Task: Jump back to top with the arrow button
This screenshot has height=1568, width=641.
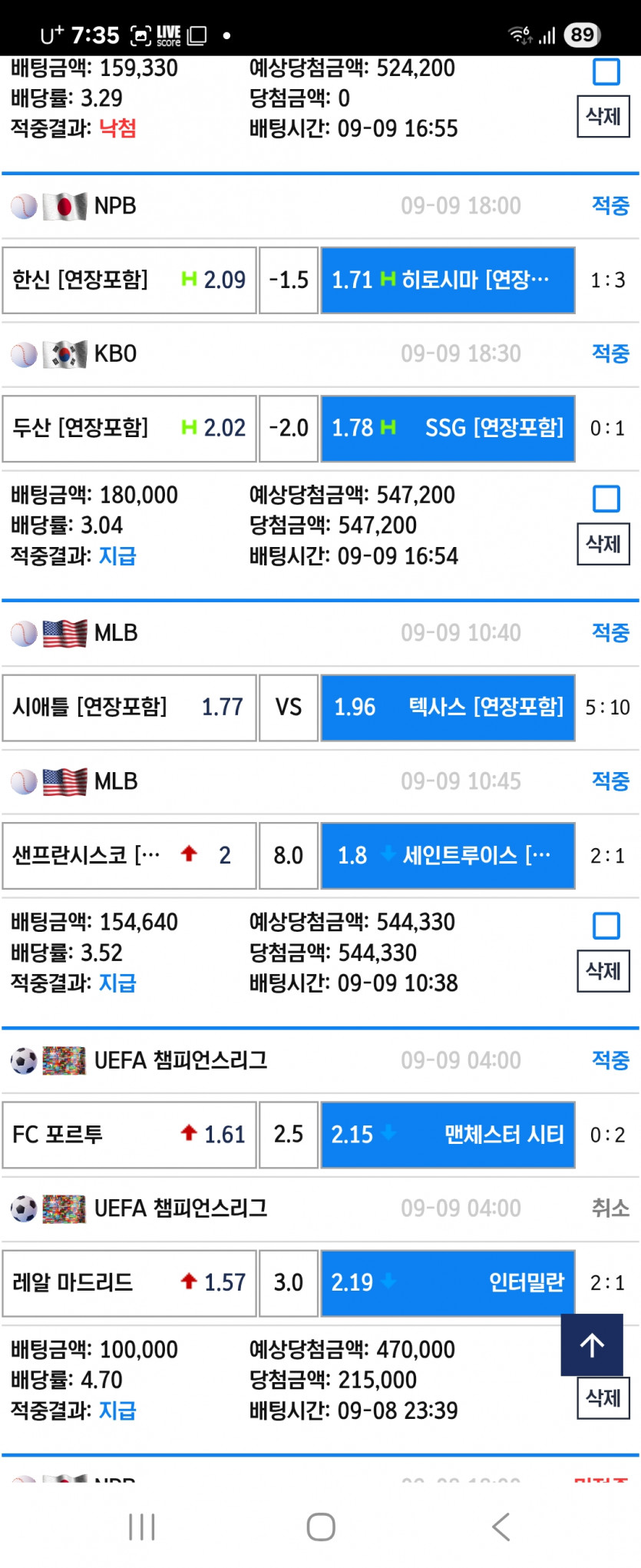Action: 592,1344
